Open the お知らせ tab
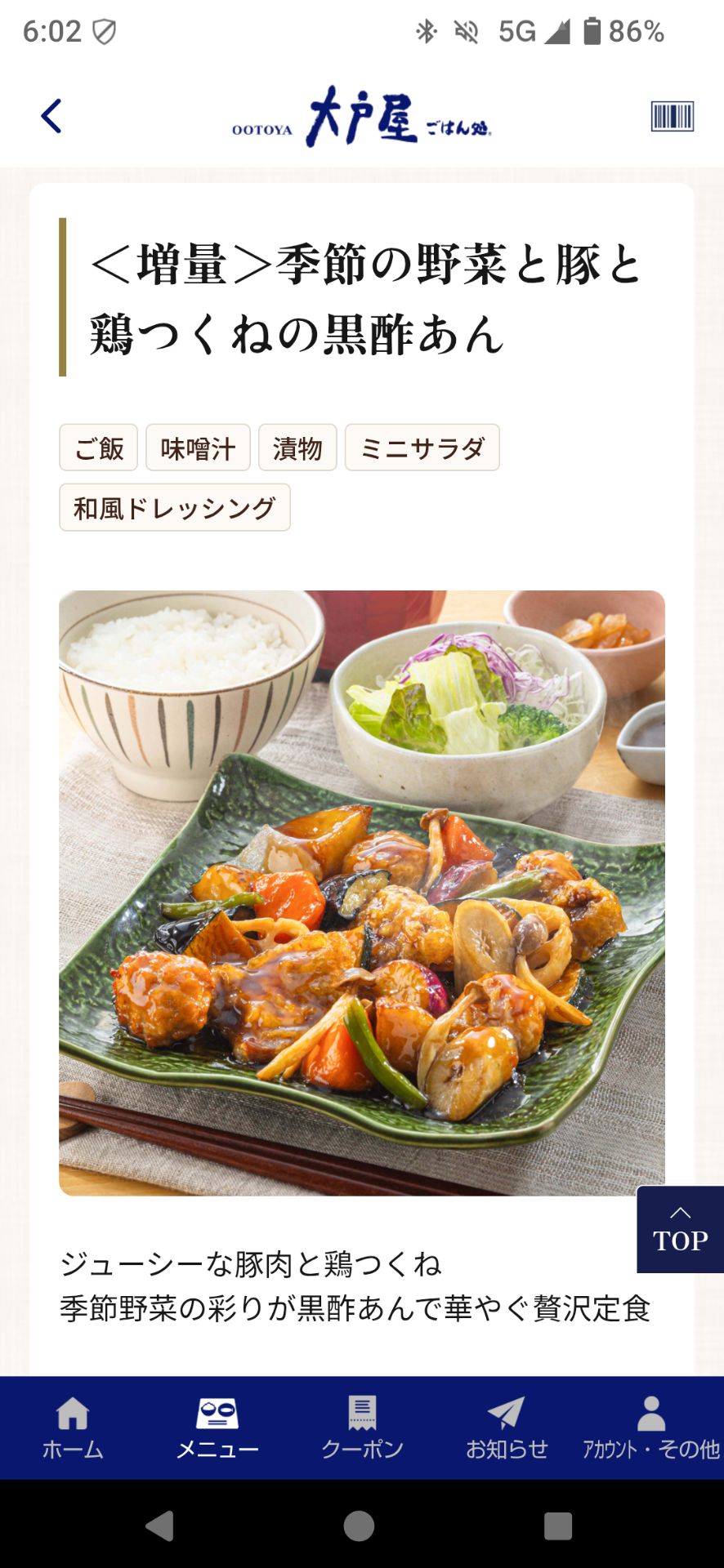Image resolution: width=724 pixels, height=1568 pixels. coord(507,1428)
